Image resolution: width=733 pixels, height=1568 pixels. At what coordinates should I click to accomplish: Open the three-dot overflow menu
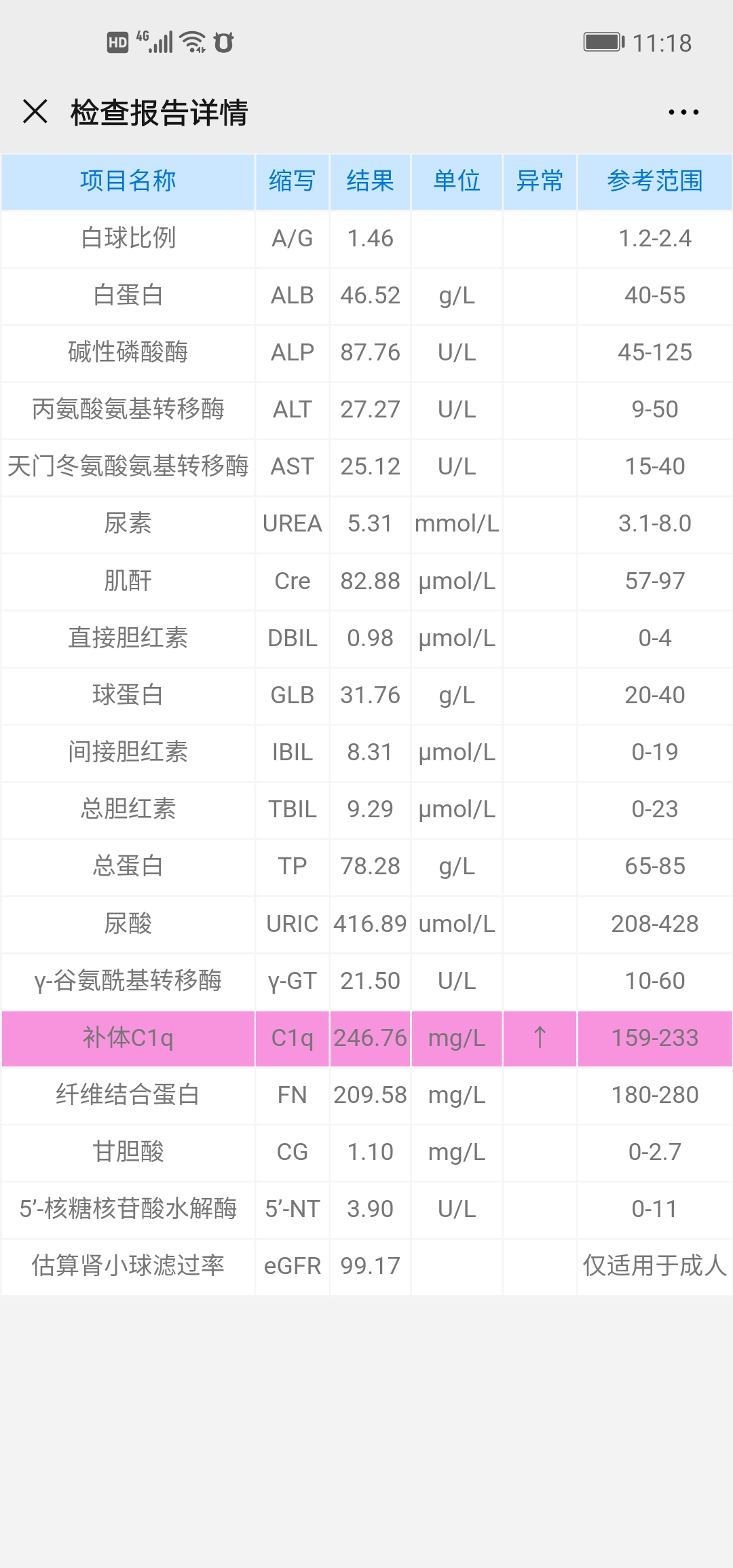point(683,112)
